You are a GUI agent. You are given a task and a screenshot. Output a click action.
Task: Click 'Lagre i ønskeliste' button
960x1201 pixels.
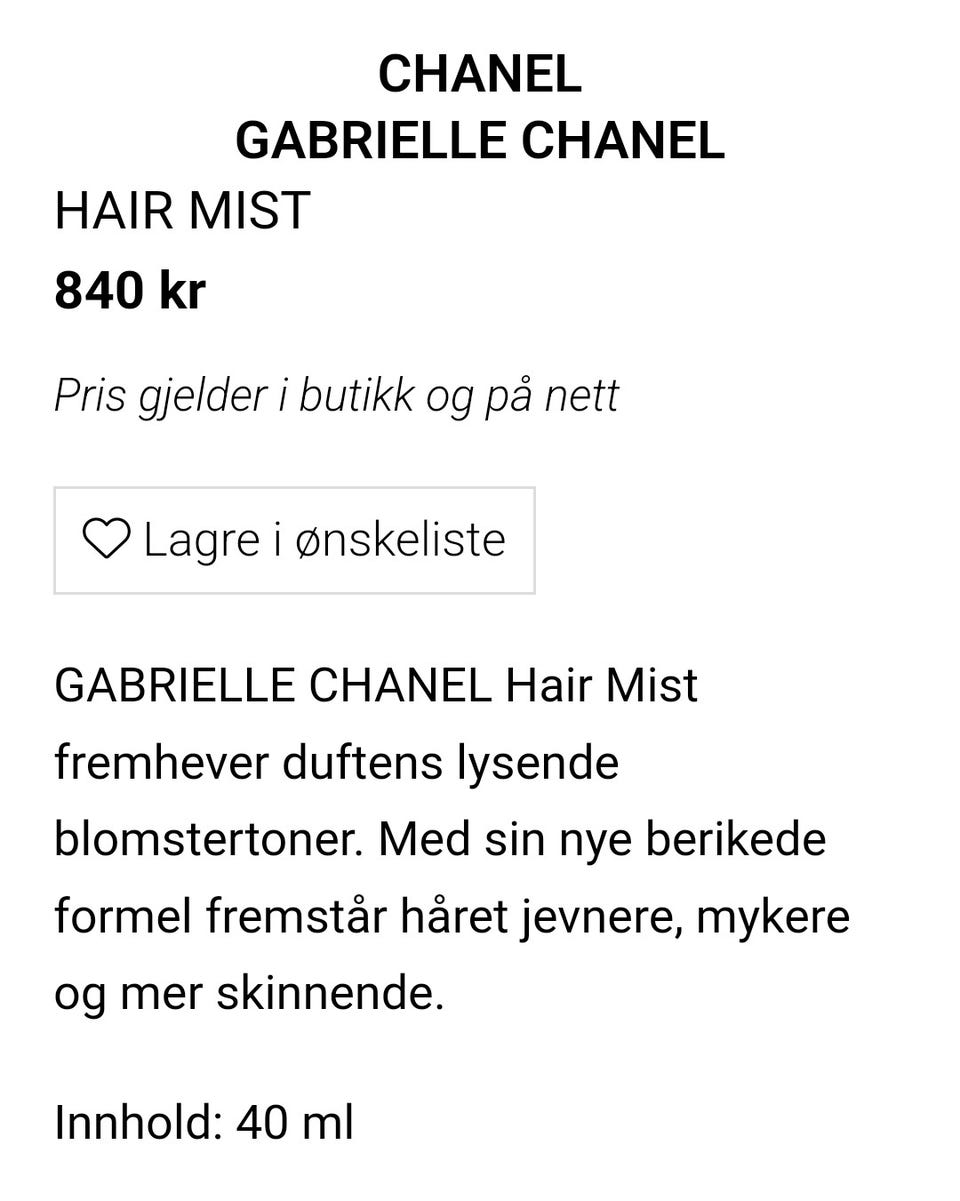(x=293, y=540)
